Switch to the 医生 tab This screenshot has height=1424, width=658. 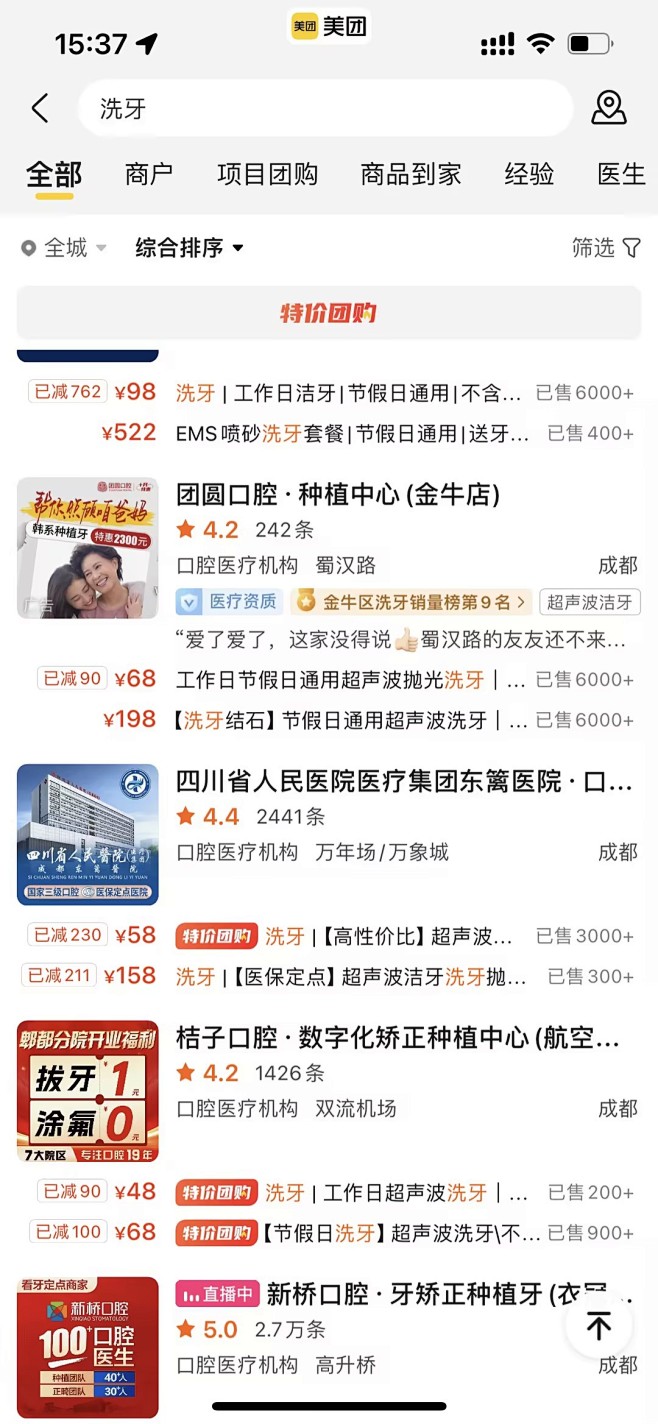pos(621,174)
